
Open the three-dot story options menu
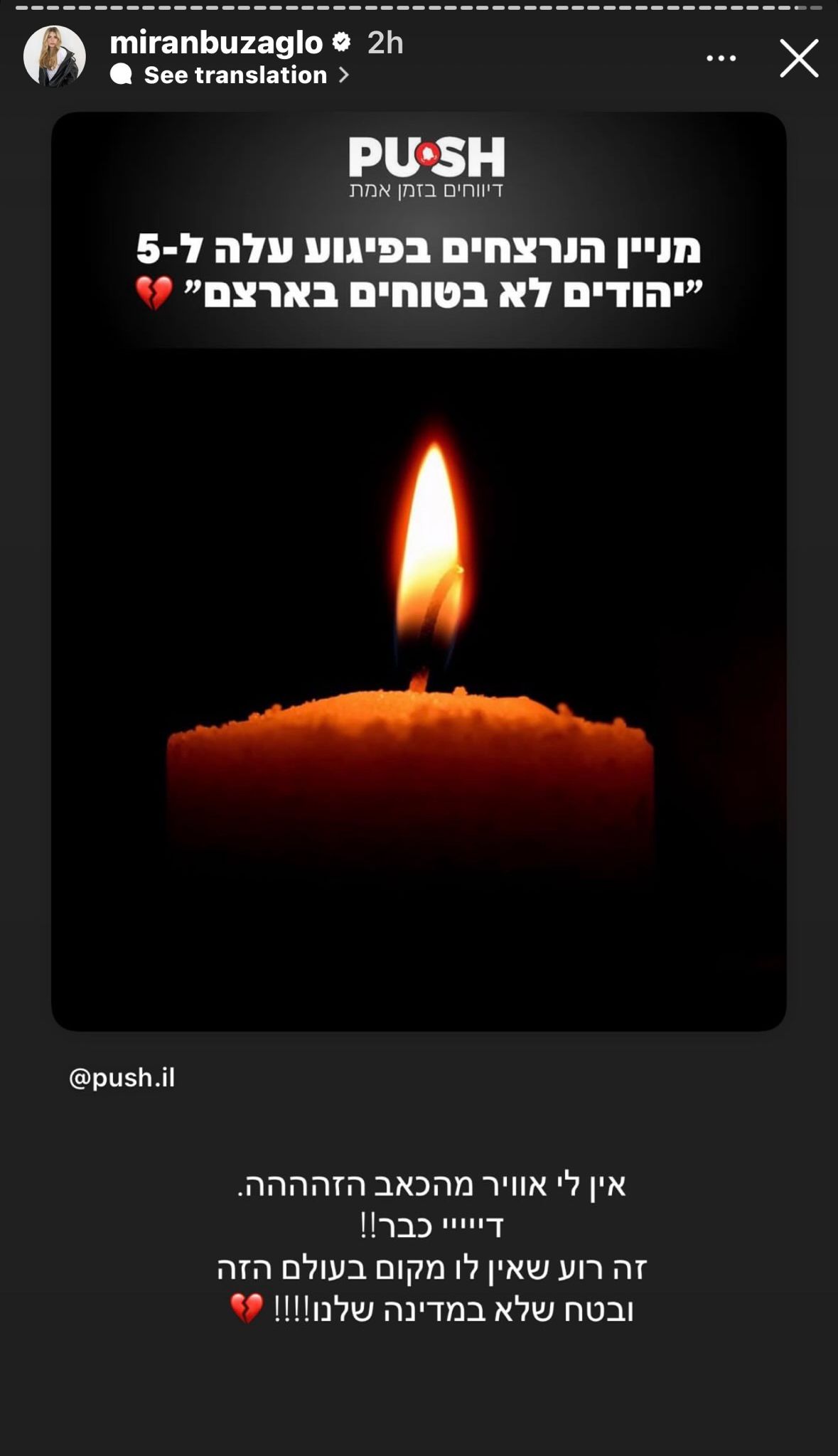[x=721, y=58]
